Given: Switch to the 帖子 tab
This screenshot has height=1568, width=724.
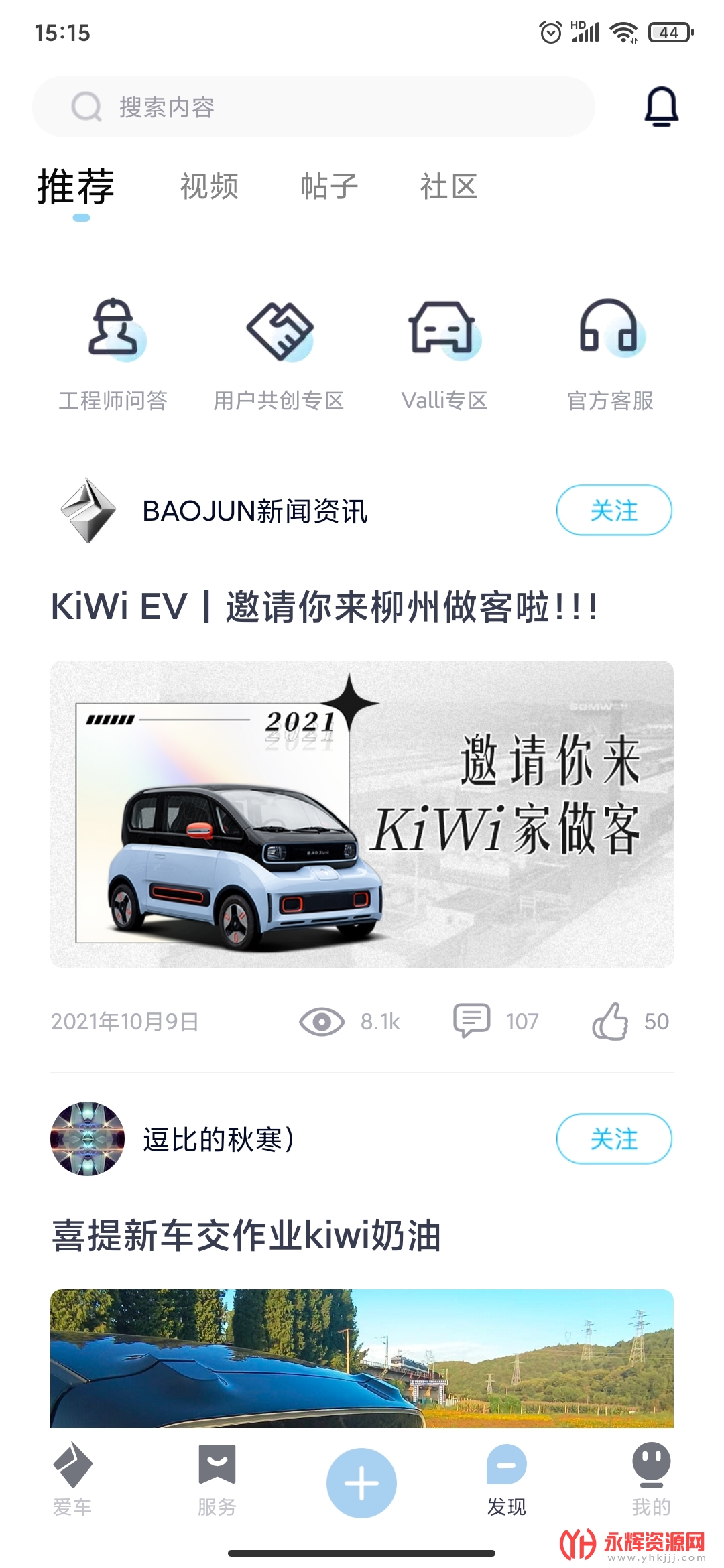Looking at the screenshot, I should tap(328, 186).
